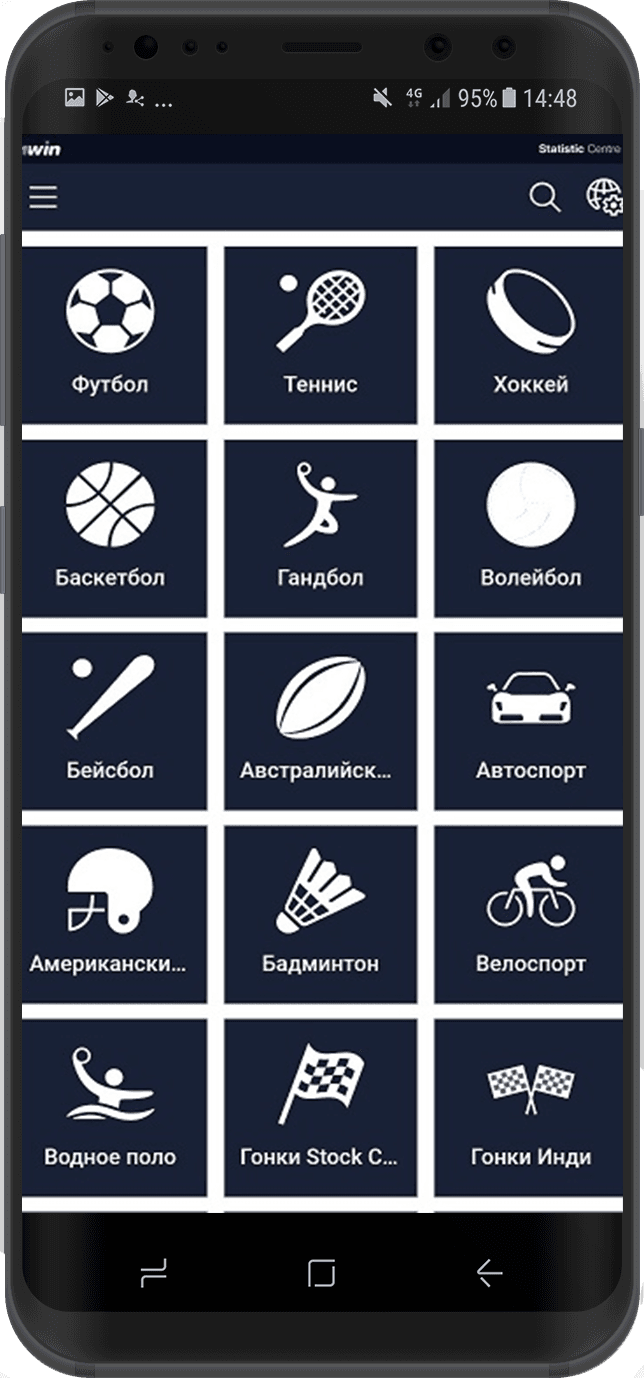The width and height of the screenshot is (644, 1378).
Task: Open the search icon
Action: pos(544,198)
